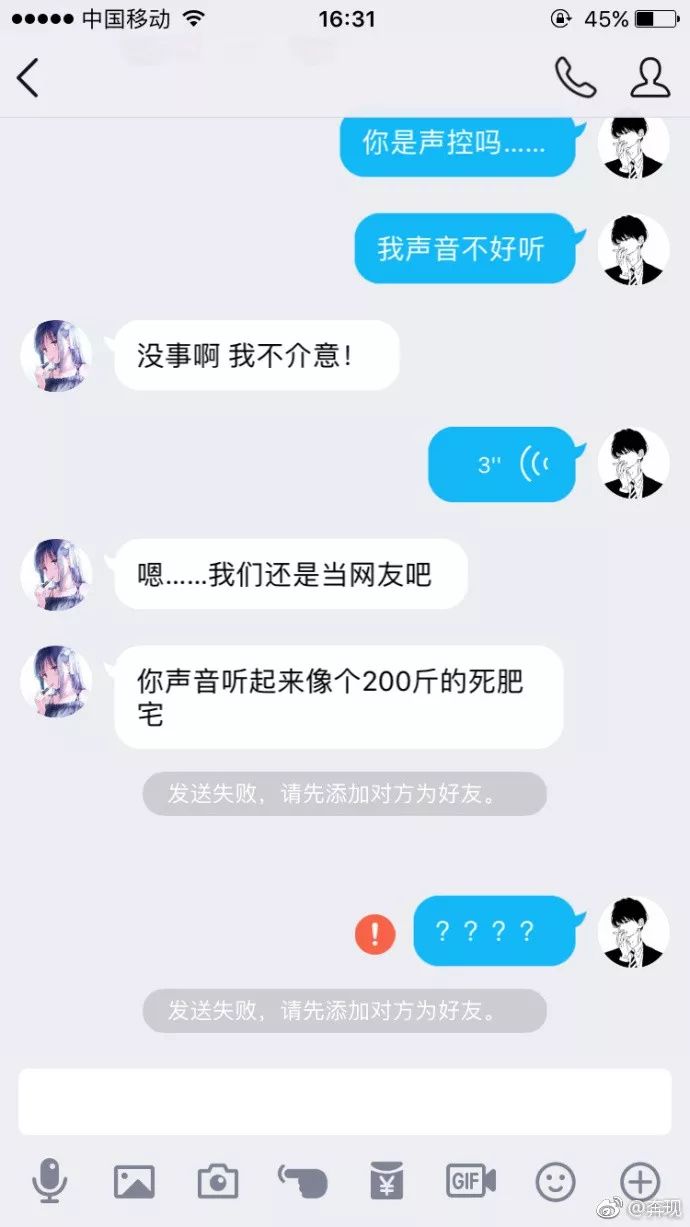Open the red packet ¥ icon
690x1227 pixels.
(x=386, y=1182)
